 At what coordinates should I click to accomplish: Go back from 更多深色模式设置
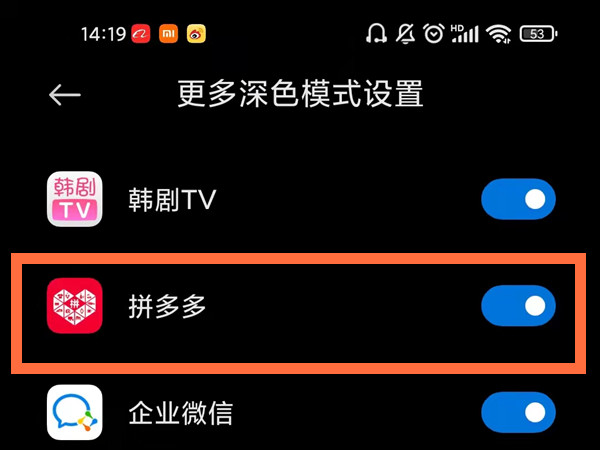point(65,95)
